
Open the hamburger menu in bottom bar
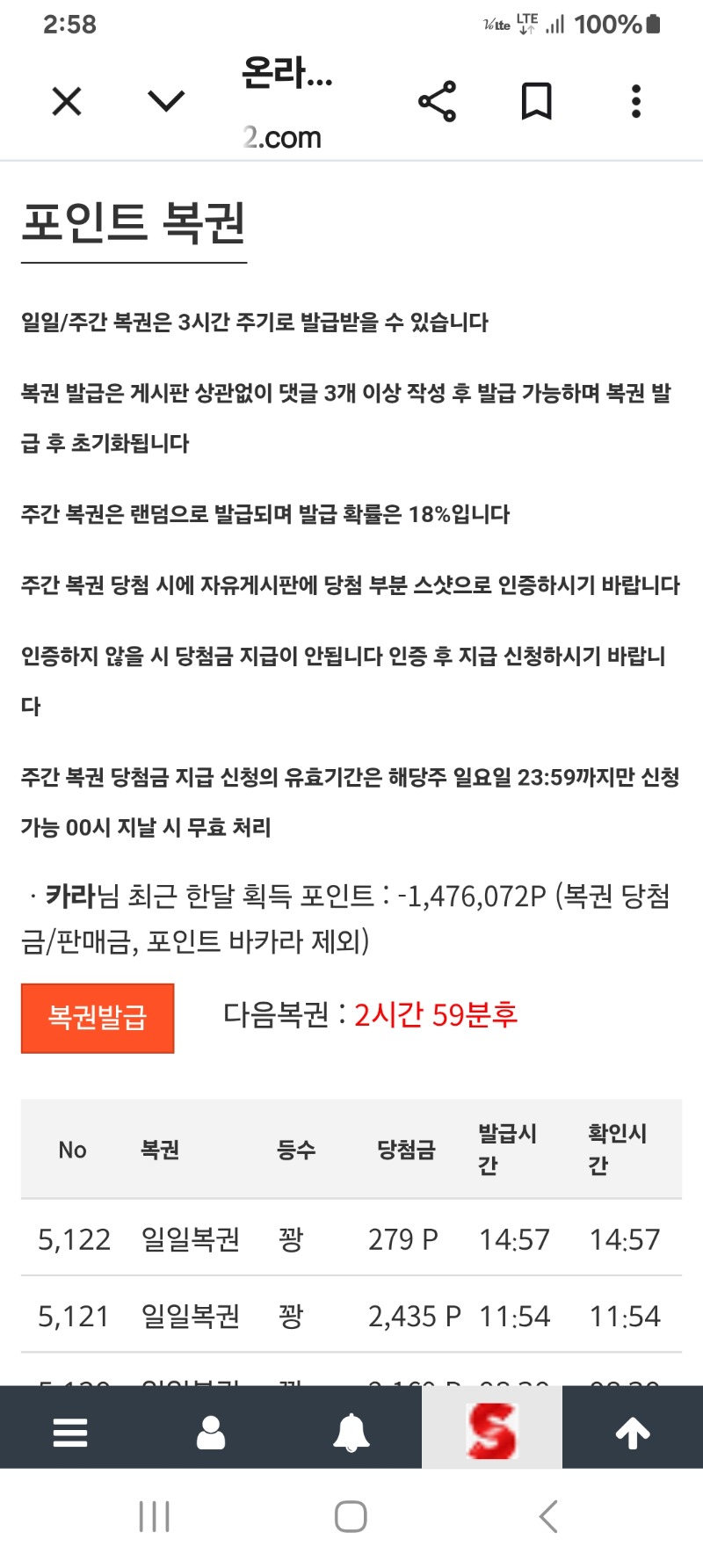[70, 1433]
